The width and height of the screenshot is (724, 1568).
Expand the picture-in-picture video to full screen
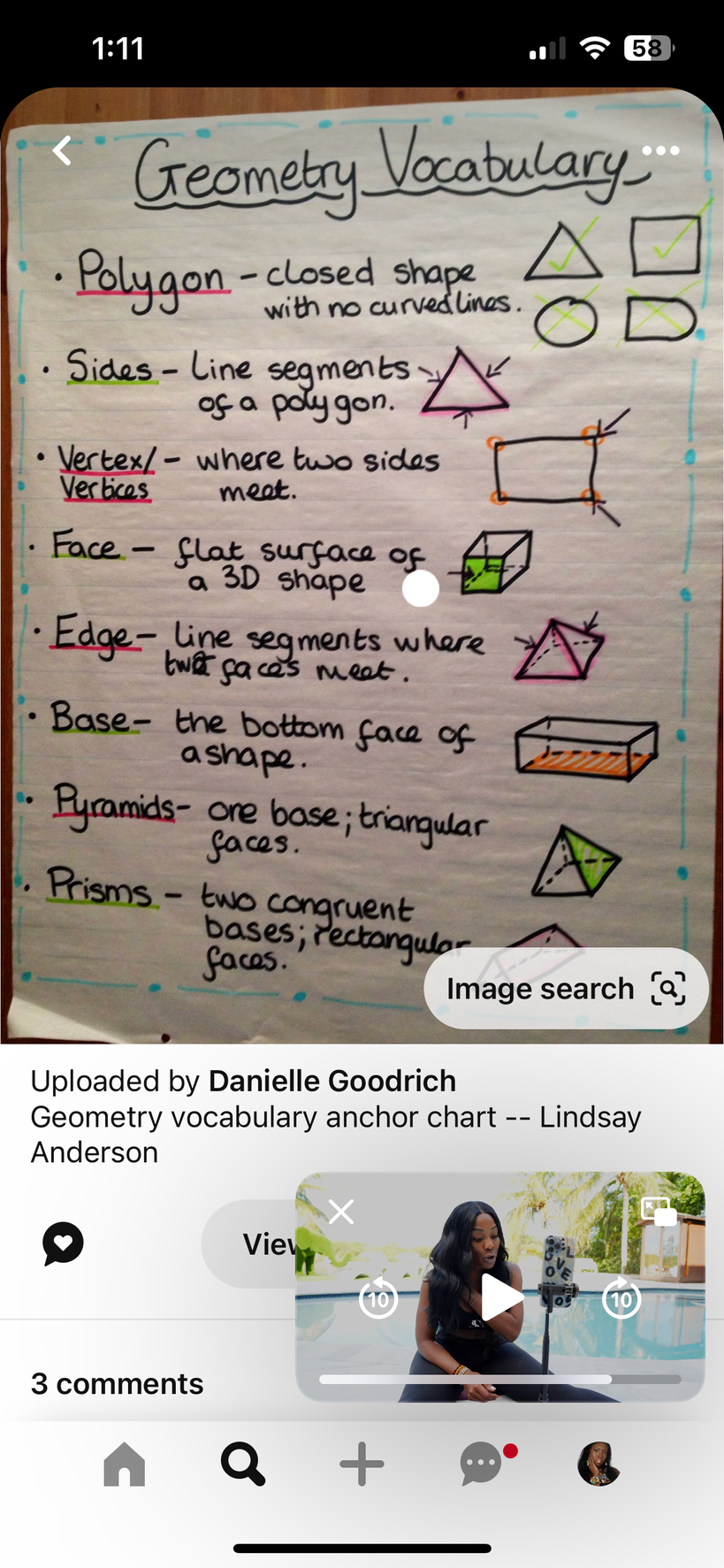tap(658, 1211)
